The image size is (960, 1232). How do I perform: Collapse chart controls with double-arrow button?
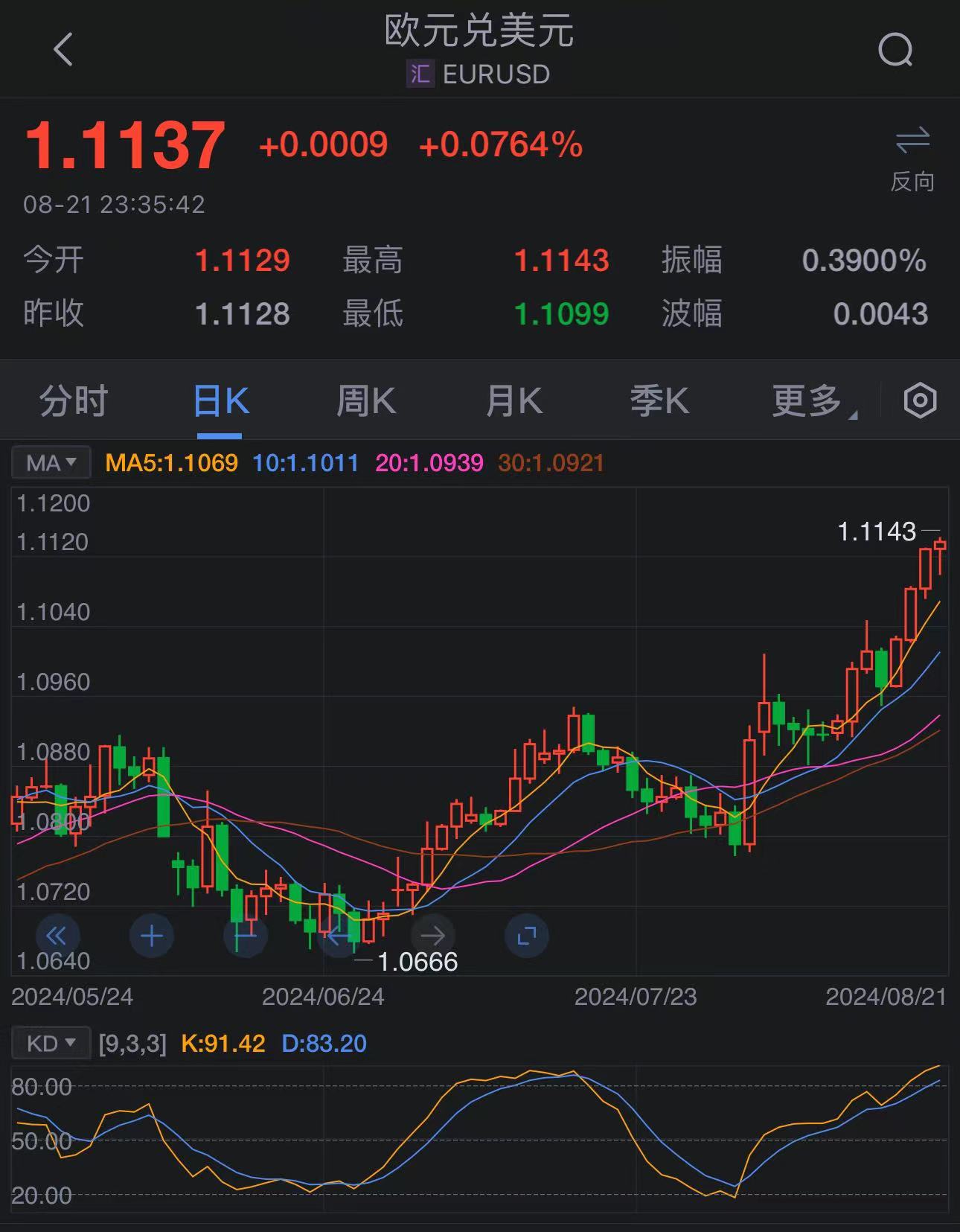point(57,936)
